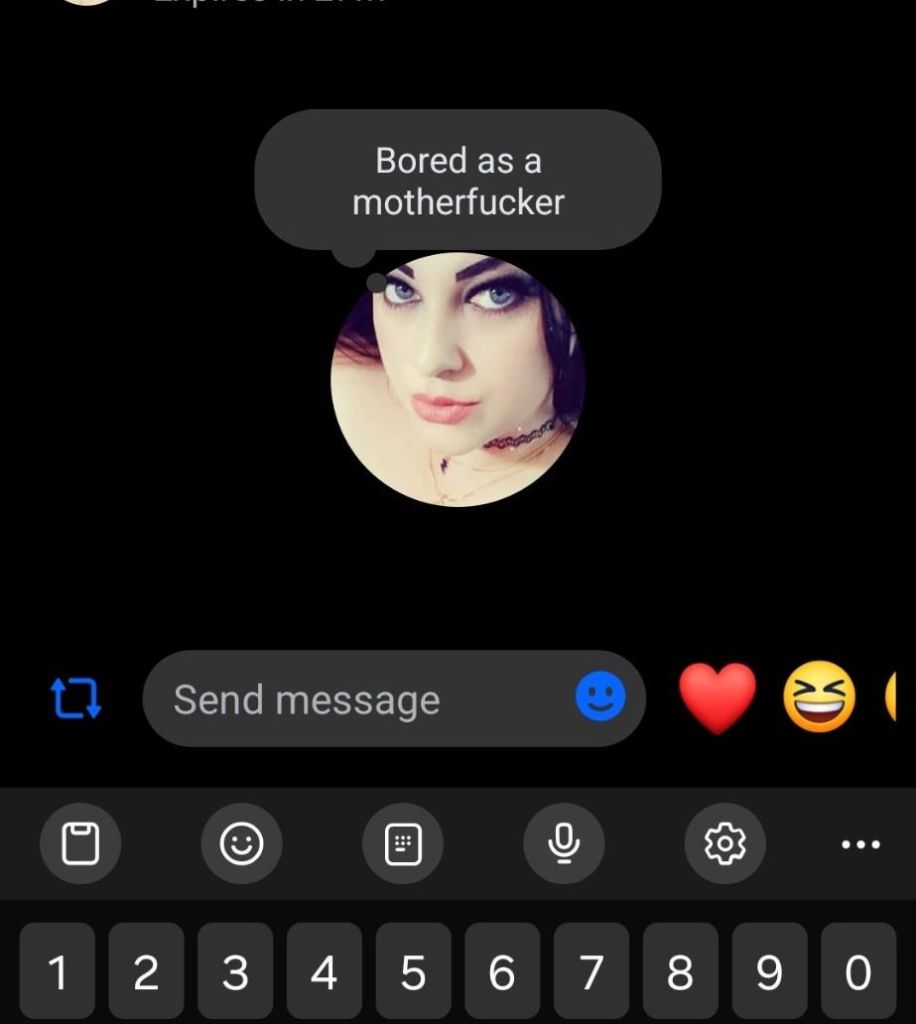Switch keyboard layout mode
This screenshot has height=1024, width=916.
click(403, 844)
